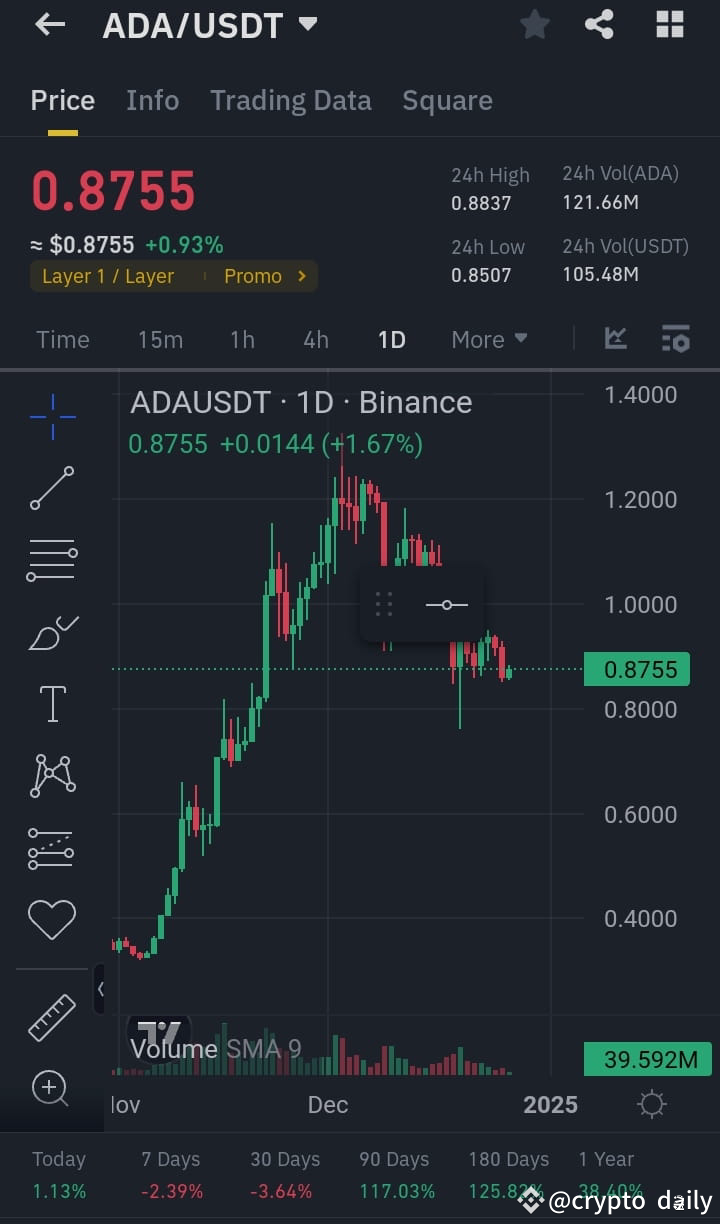This screenshot has width=720, height=1224.
Task: Switch to the Trading Data tab
Action: point(291,100)
